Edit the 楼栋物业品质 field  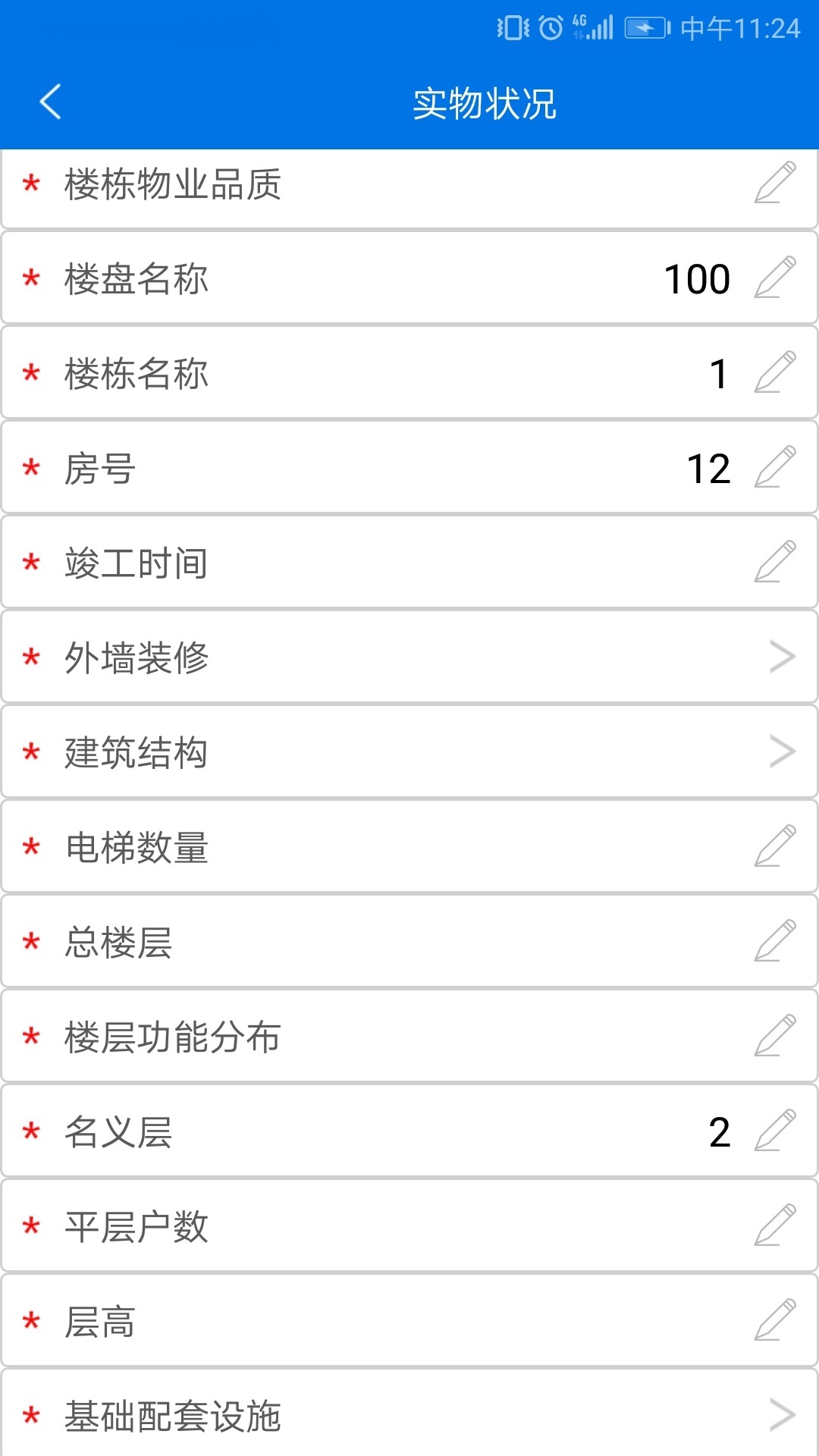pyautogui.click(x=775, y=183)
